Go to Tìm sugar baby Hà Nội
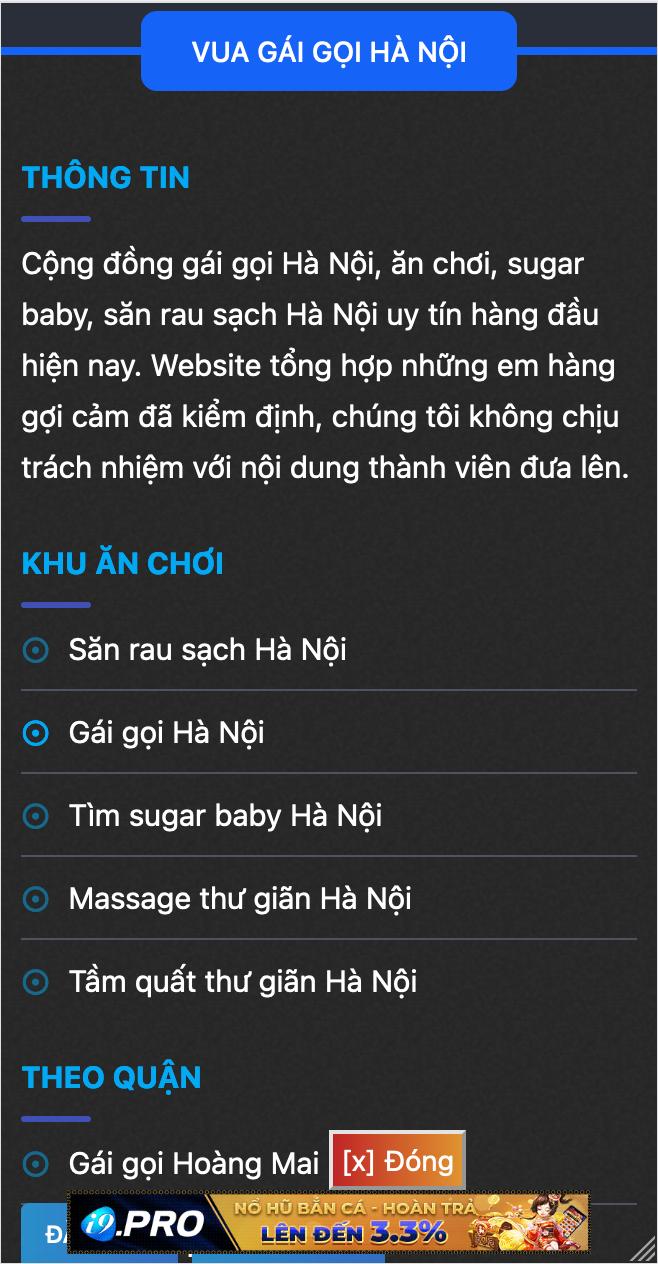658x1264 pixels. point(225,816)
